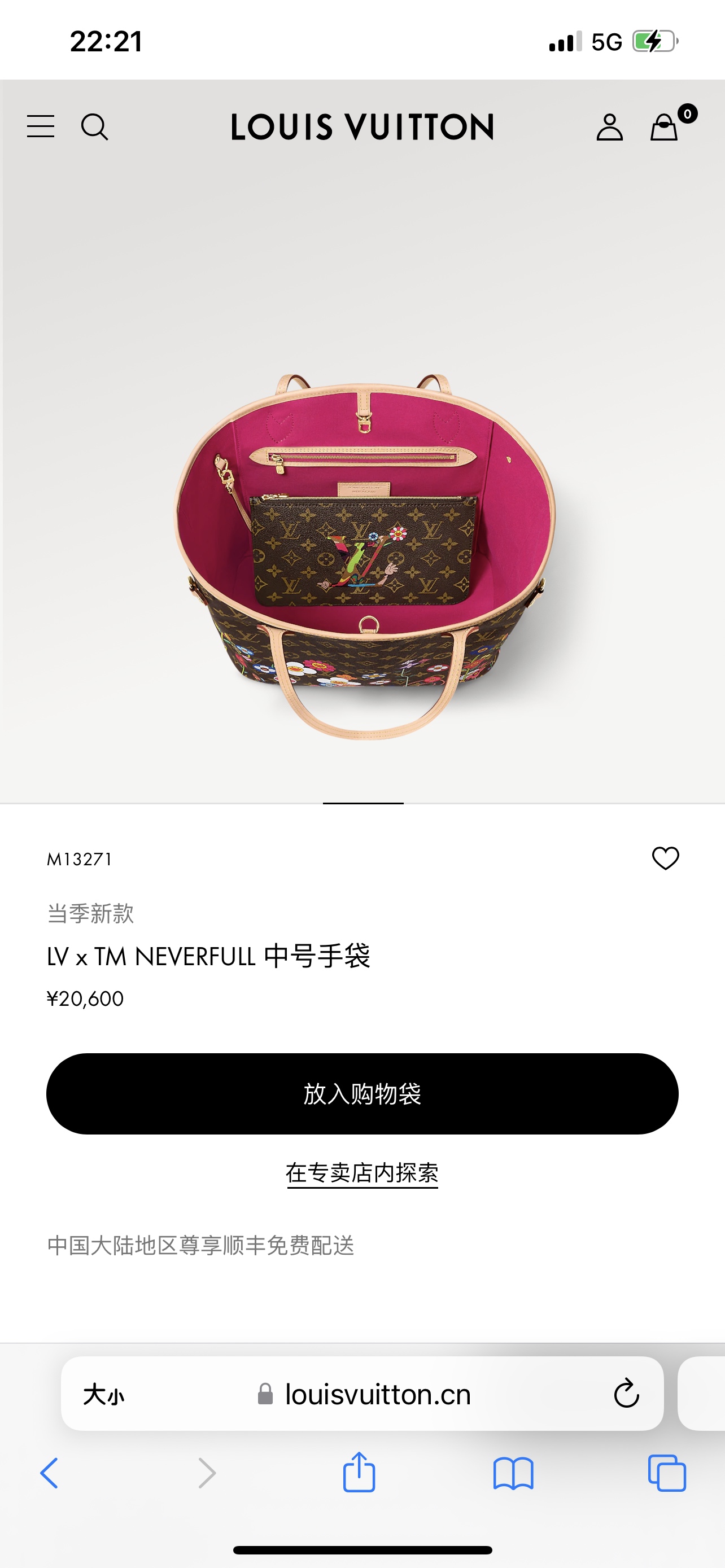Tap 放入购物袋 to add to bag
The image size is (725, 1568).
pos(362,1094)
